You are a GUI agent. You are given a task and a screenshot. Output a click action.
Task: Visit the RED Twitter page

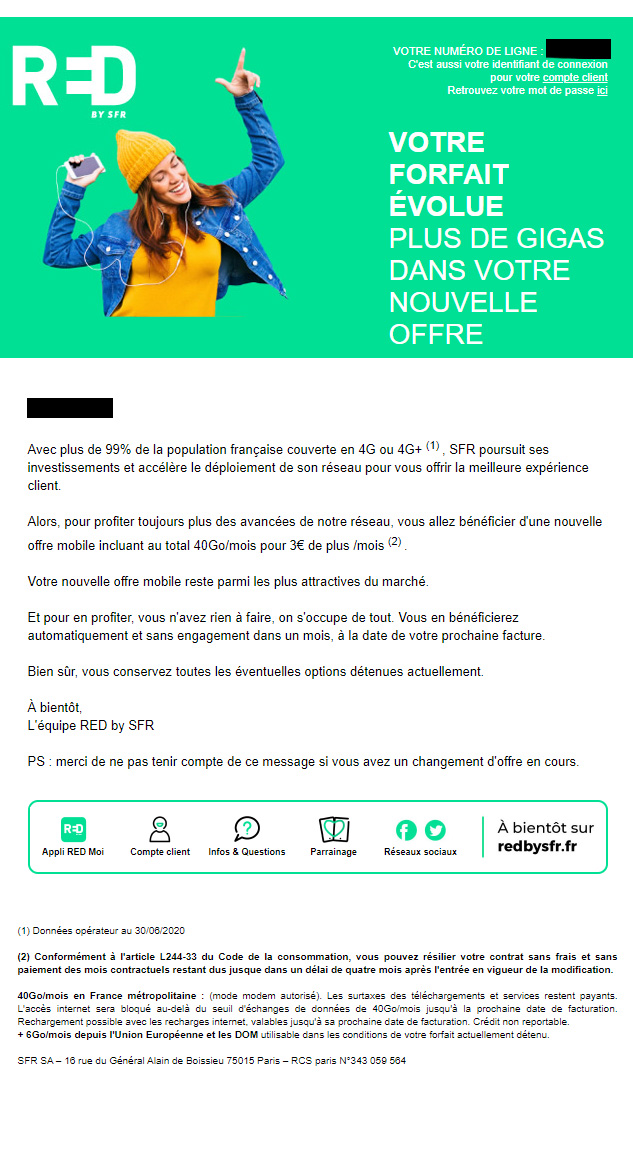435,830
